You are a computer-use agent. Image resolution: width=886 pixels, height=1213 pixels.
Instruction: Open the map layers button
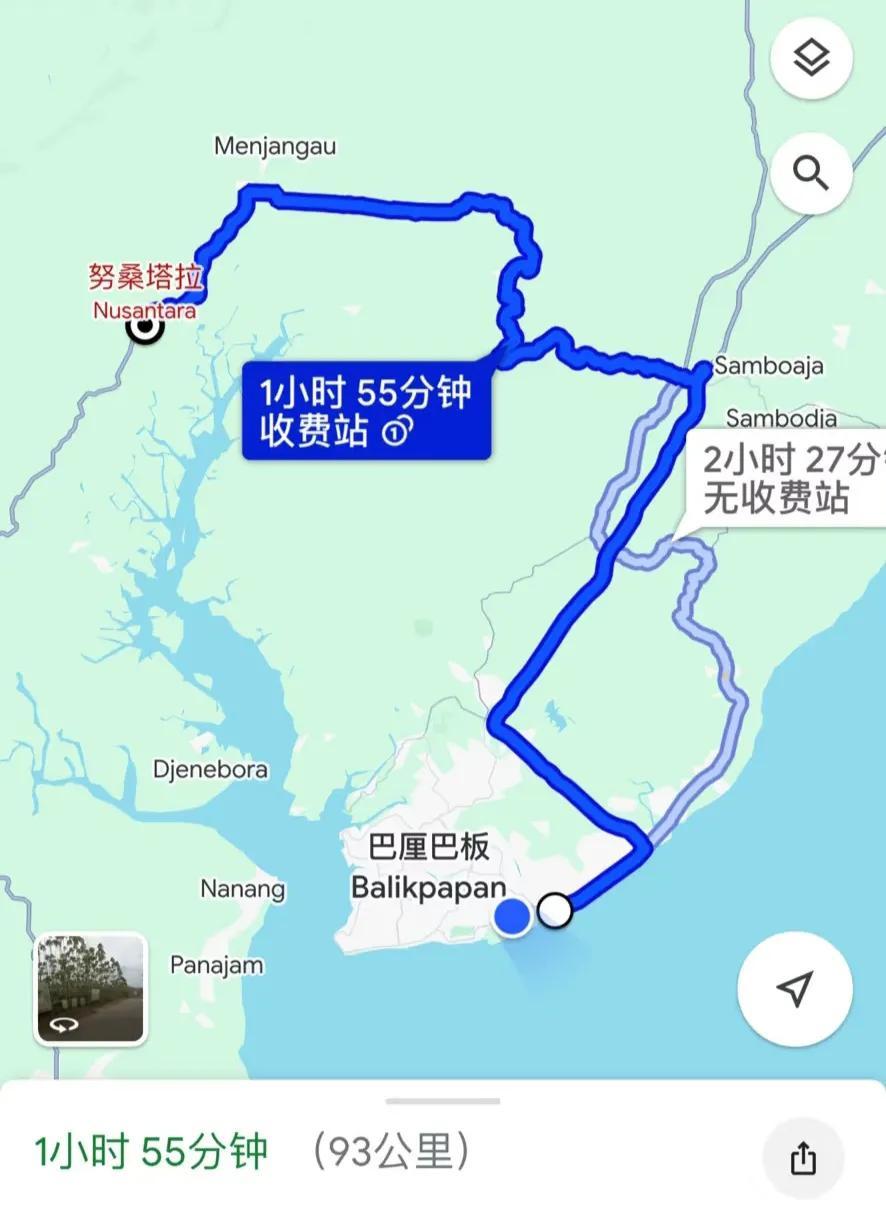[811, 58]
